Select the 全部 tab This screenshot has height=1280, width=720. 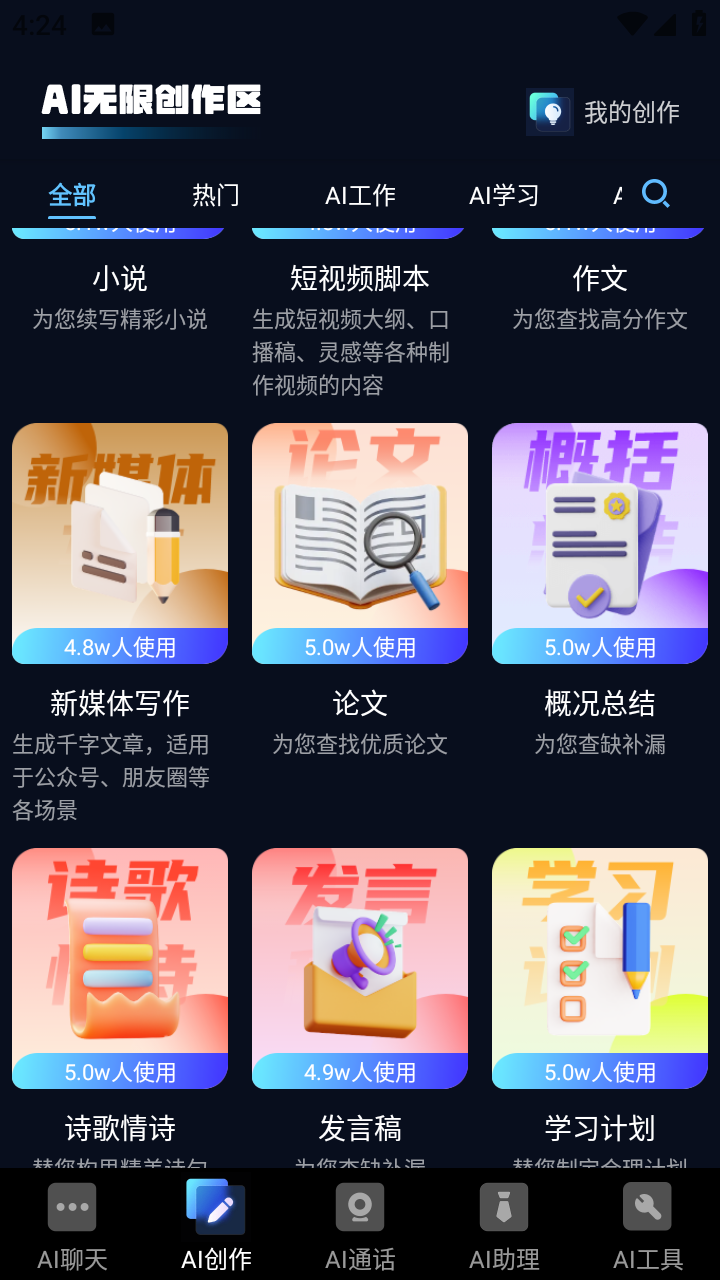point(72,195)
